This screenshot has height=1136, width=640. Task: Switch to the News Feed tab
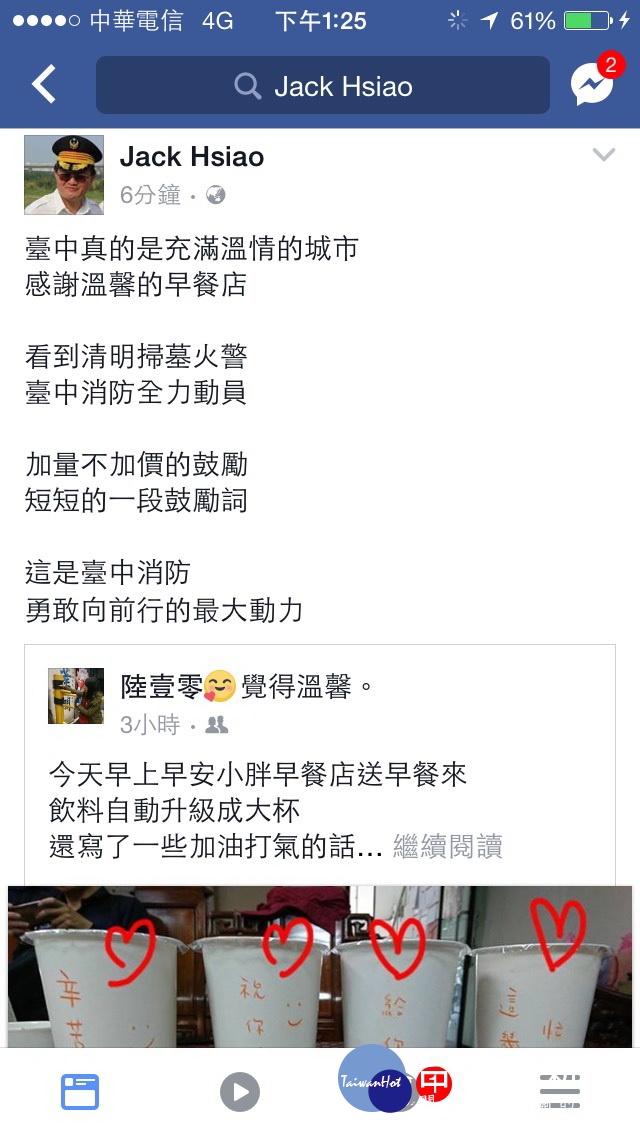click(80, 1091)
